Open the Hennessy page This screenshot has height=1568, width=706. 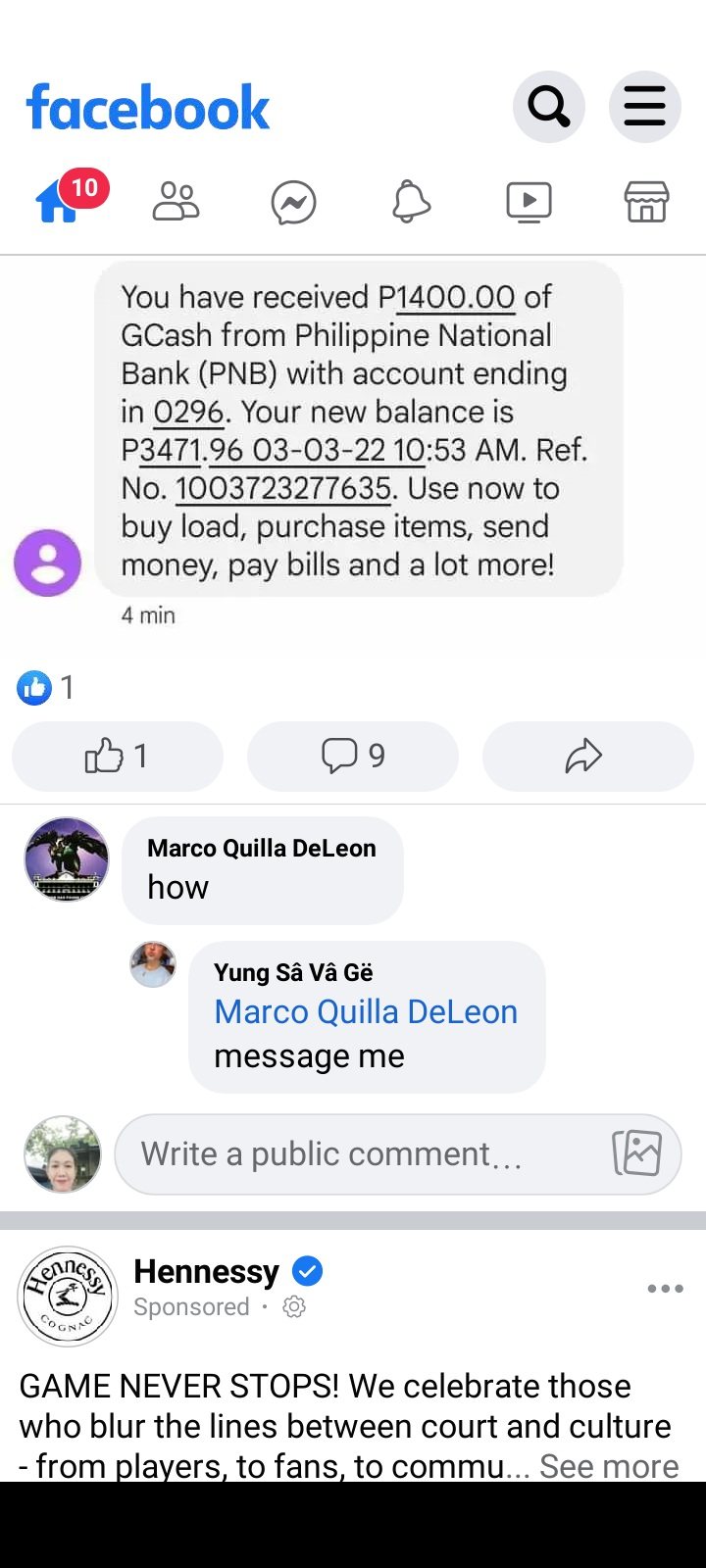pos(206,1271)
